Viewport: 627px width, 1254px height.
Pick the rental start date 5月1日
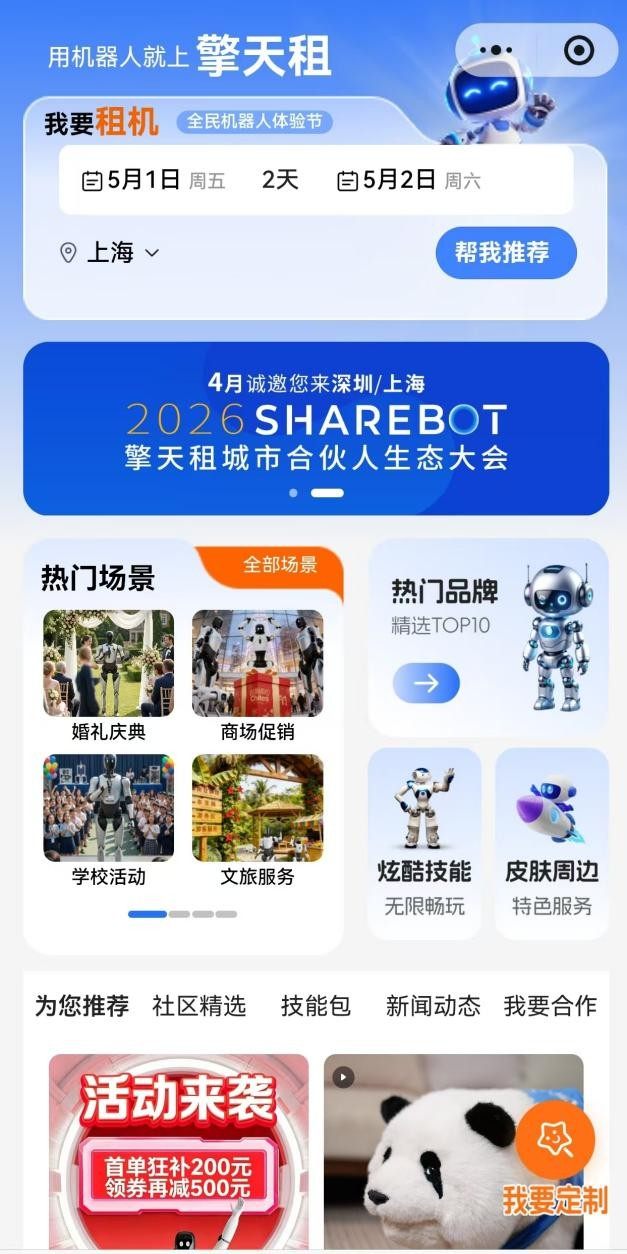click(x=154, y=180)
